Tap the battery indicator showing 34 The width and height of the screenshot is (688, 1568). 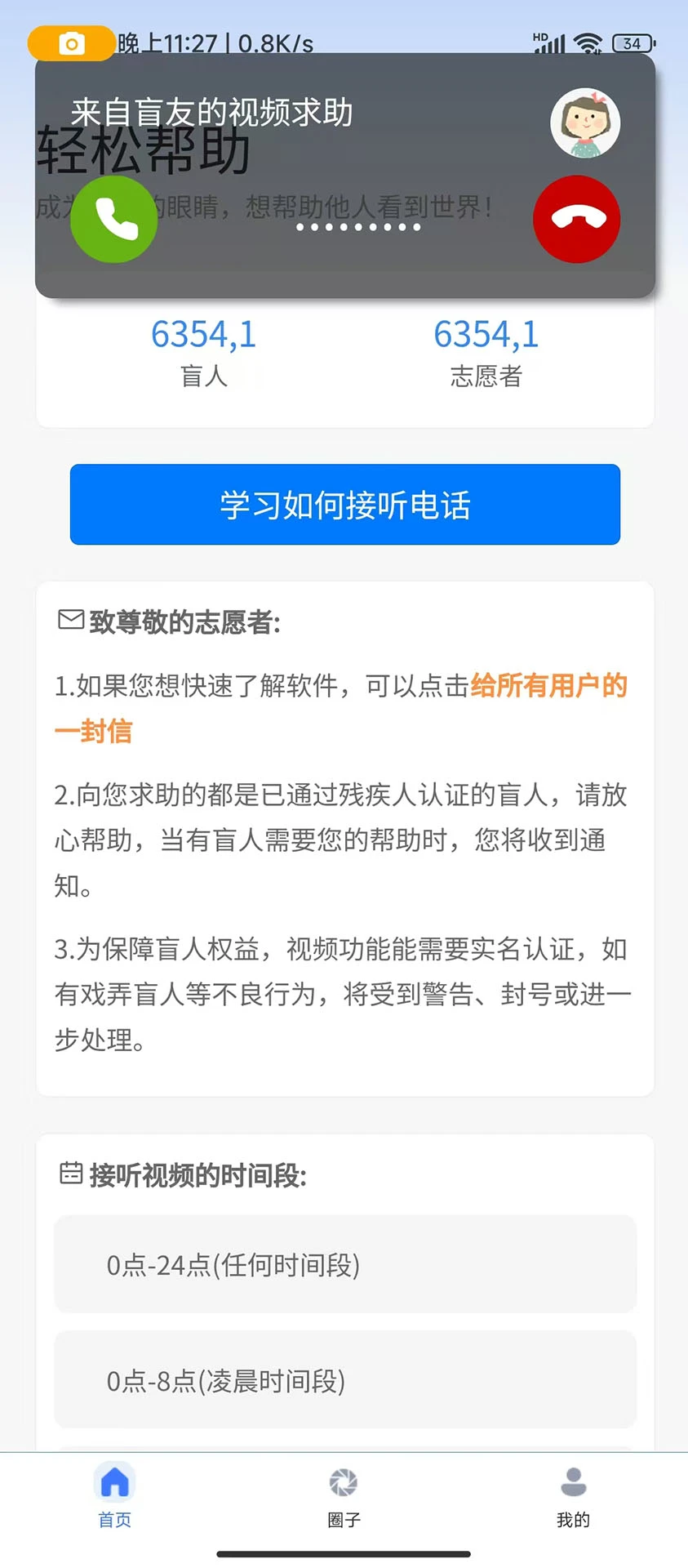coord(631,43)
